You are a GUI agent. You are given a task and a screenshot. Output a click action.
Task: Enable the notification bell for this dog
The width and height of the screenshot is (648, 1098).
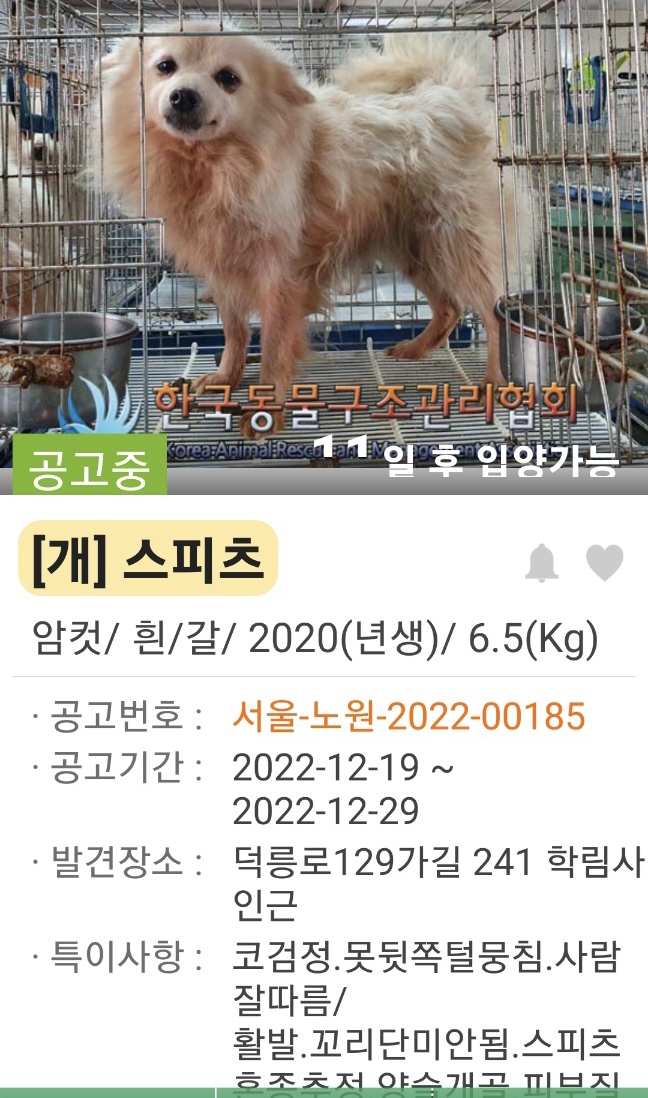click(x=542, y=563)
